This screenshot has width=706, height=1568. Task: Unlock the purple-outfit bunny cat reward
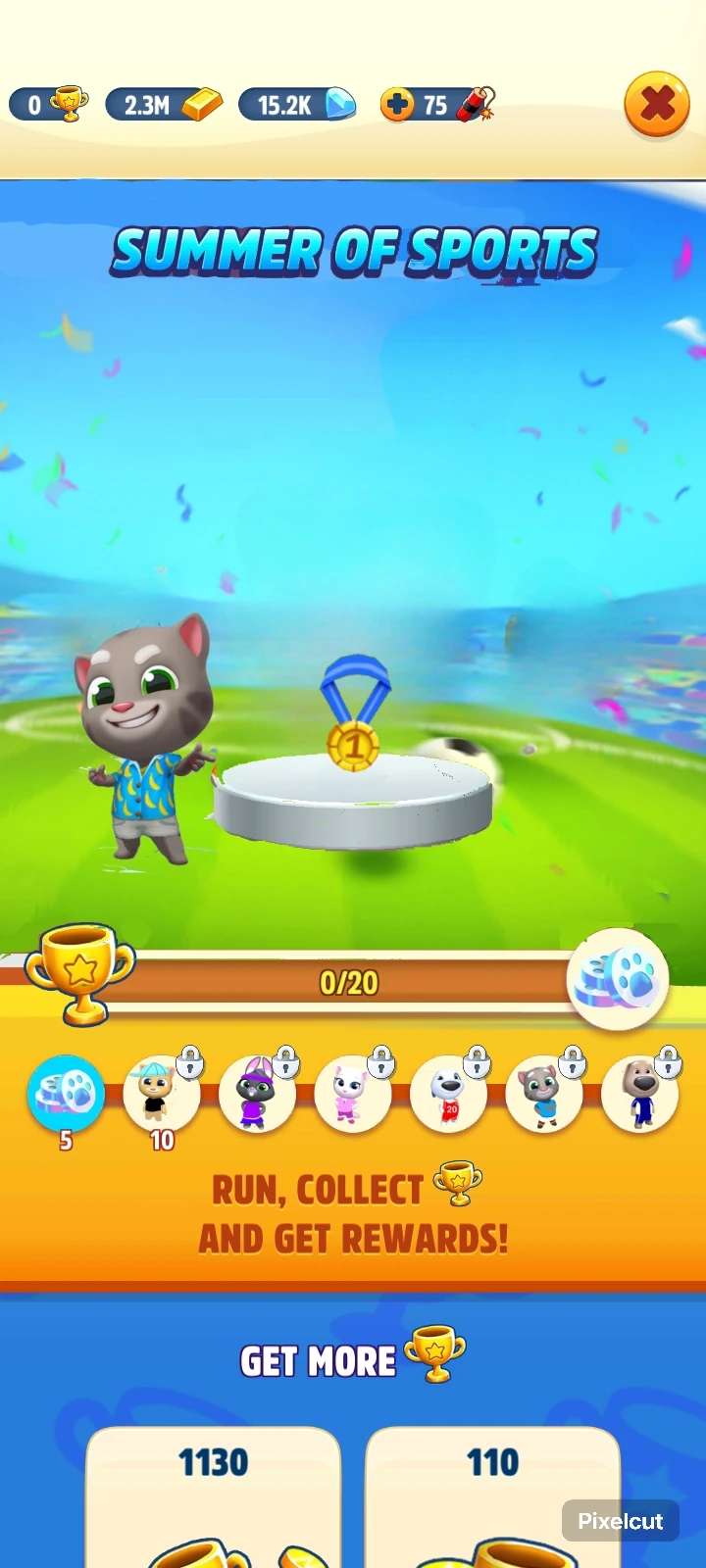(x=258, y=1093)
